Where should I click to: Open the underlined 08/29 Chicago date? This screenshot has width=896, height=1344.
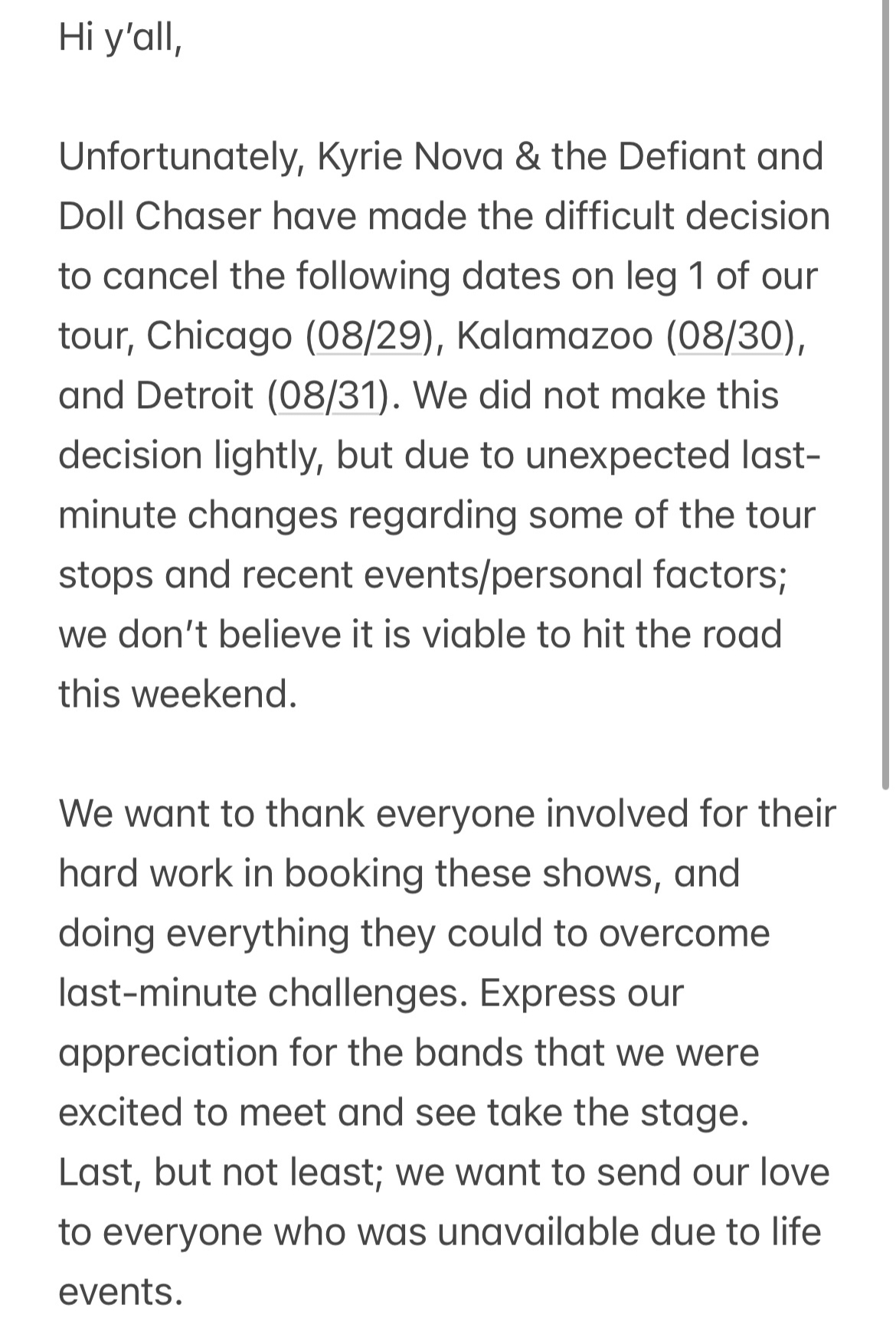pos(370,335)
